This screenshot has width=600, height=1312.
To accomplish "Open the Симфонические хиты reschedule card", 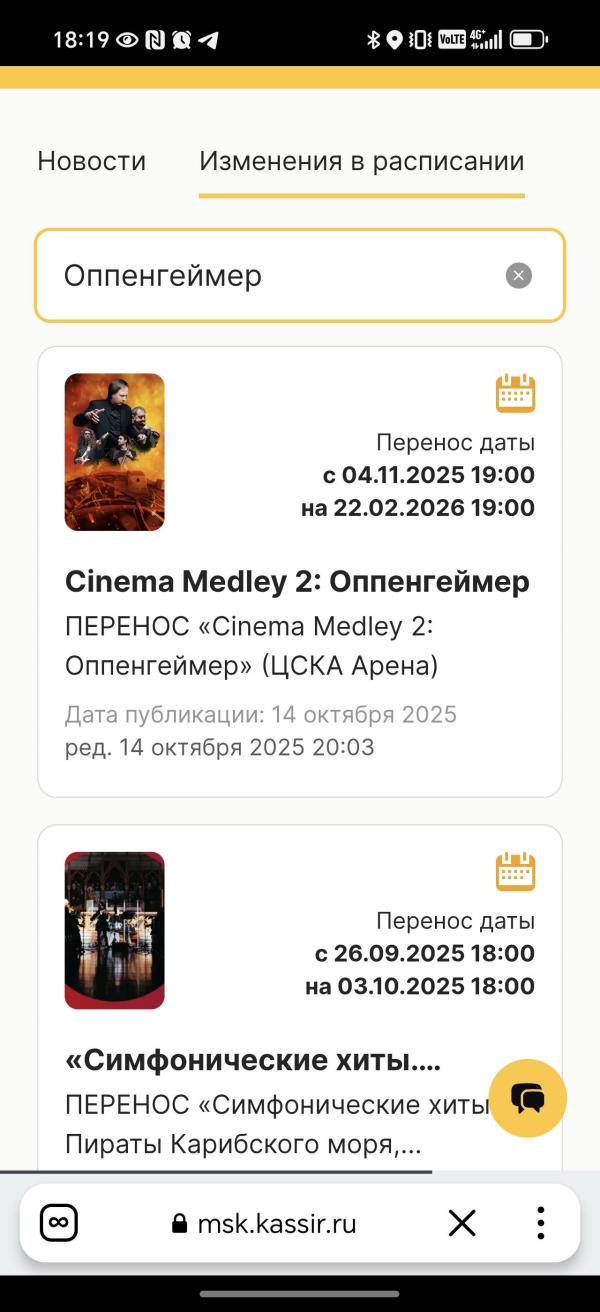I will coord(300,998).
